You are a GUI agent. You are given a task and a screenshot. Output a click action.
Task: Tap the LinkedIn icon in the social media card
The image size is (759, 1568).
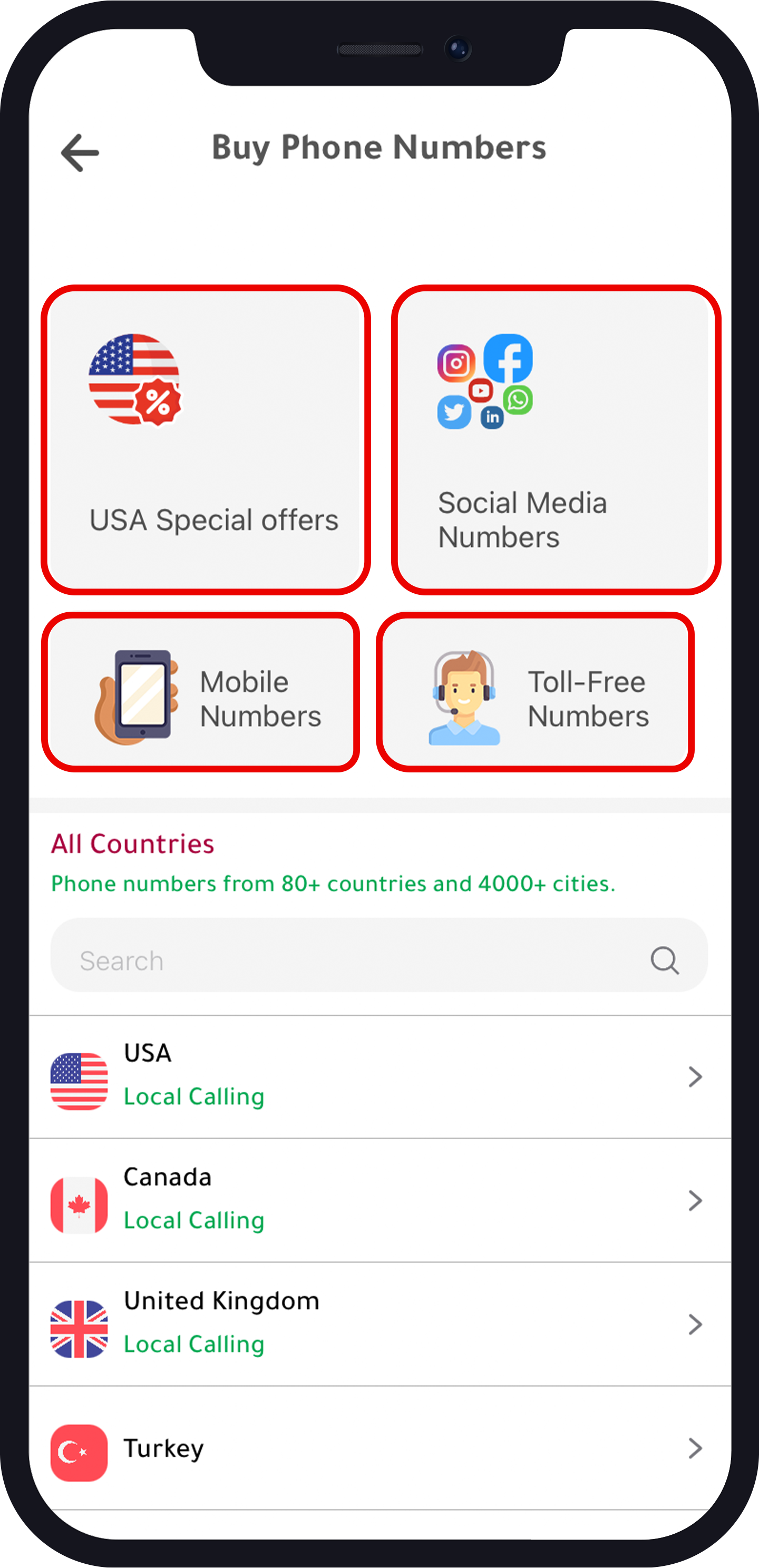coord(492,418)
